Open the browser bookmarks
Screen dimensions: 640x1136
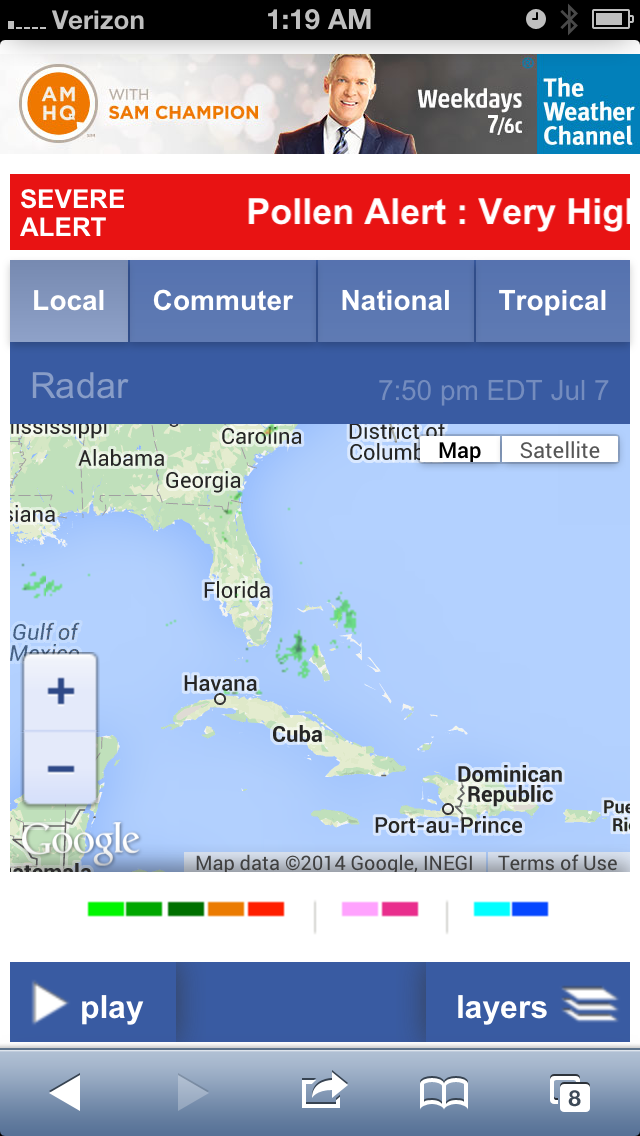pos(444,1093)
